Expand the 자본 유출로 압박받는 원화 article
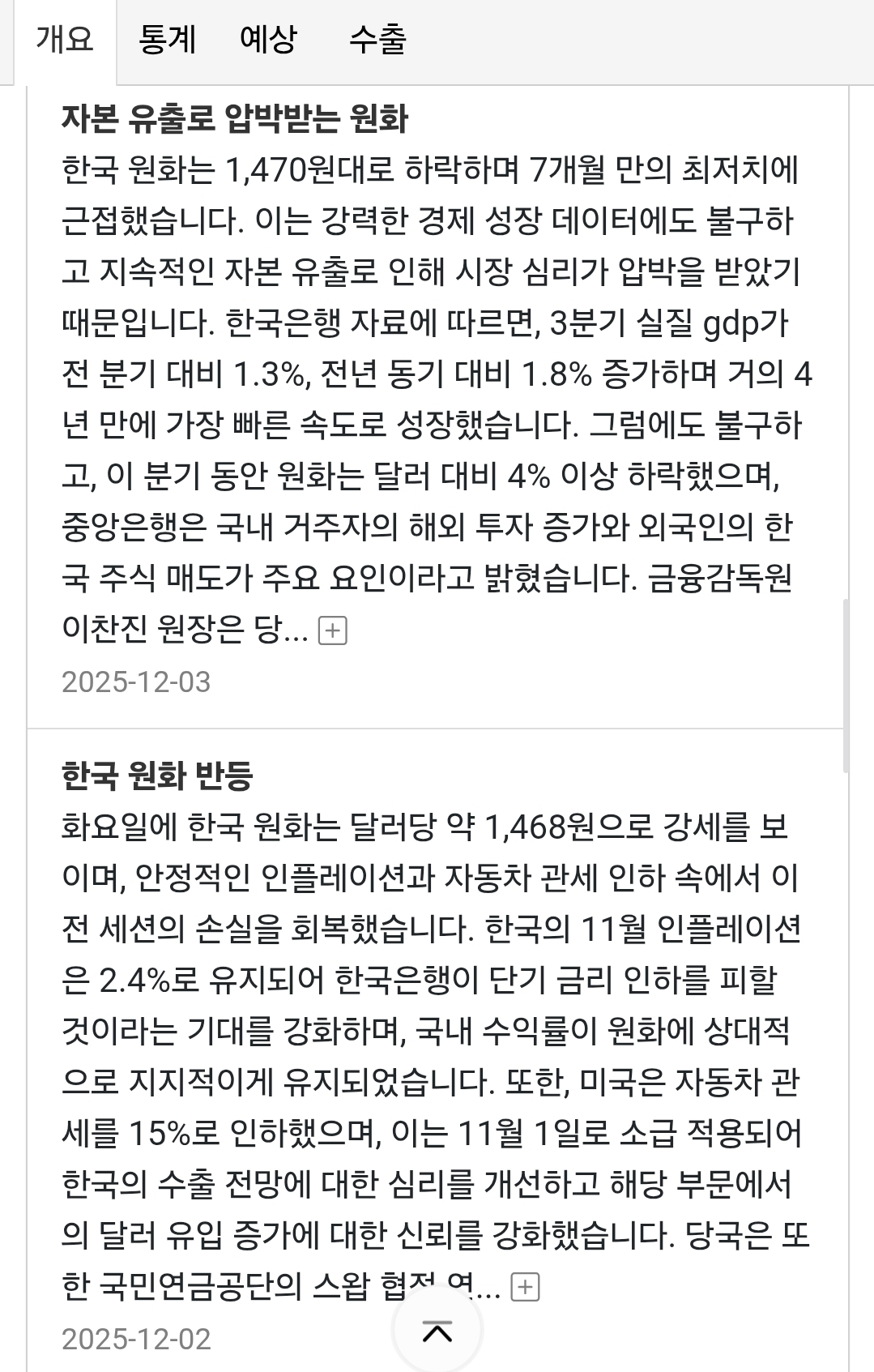Viewport: 874px width, 1372px height. pos(333,630)
